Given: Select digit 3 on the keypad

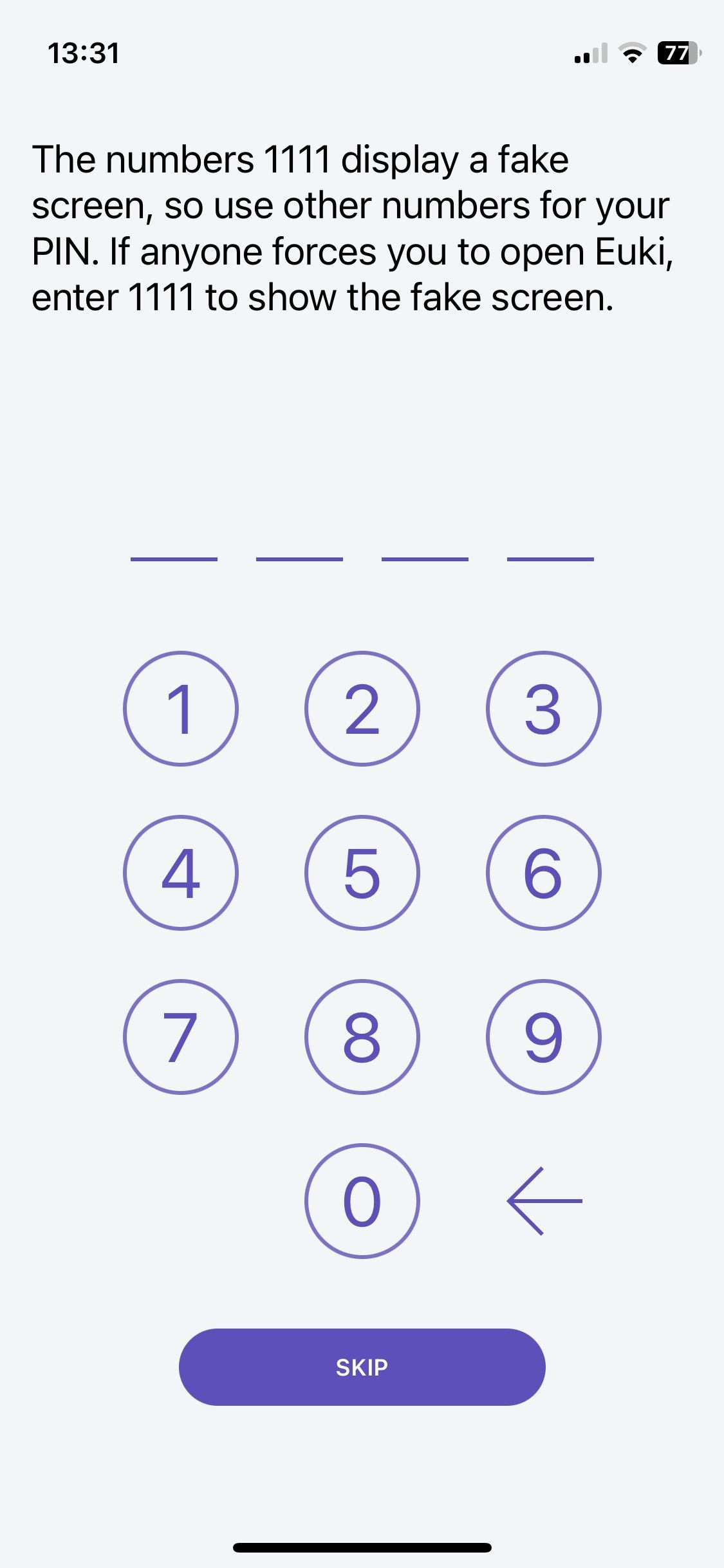Looking at the screenshot, I should pos(544,709).
